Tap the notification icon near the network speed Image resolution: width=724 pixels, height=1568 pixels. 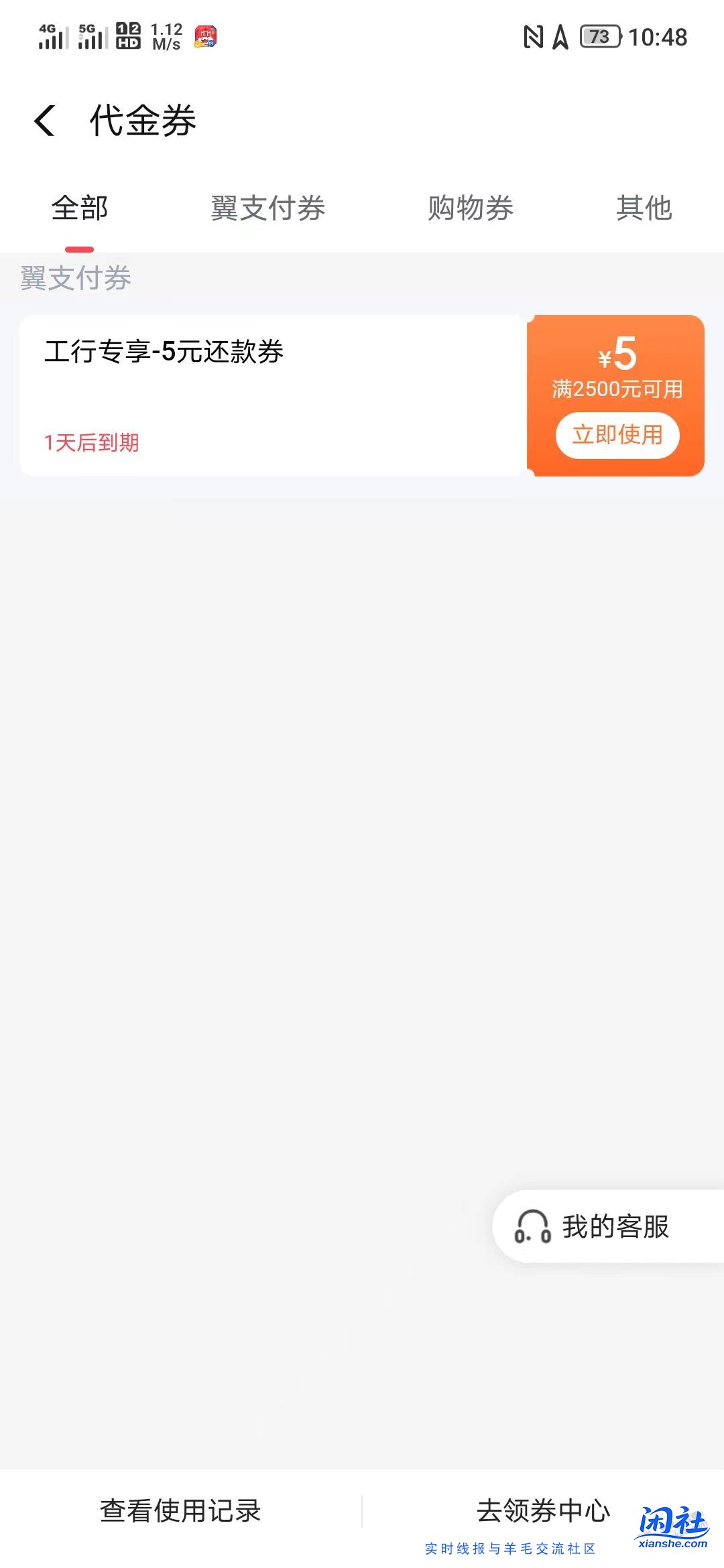pyautogui.click(x=204, y=37)
